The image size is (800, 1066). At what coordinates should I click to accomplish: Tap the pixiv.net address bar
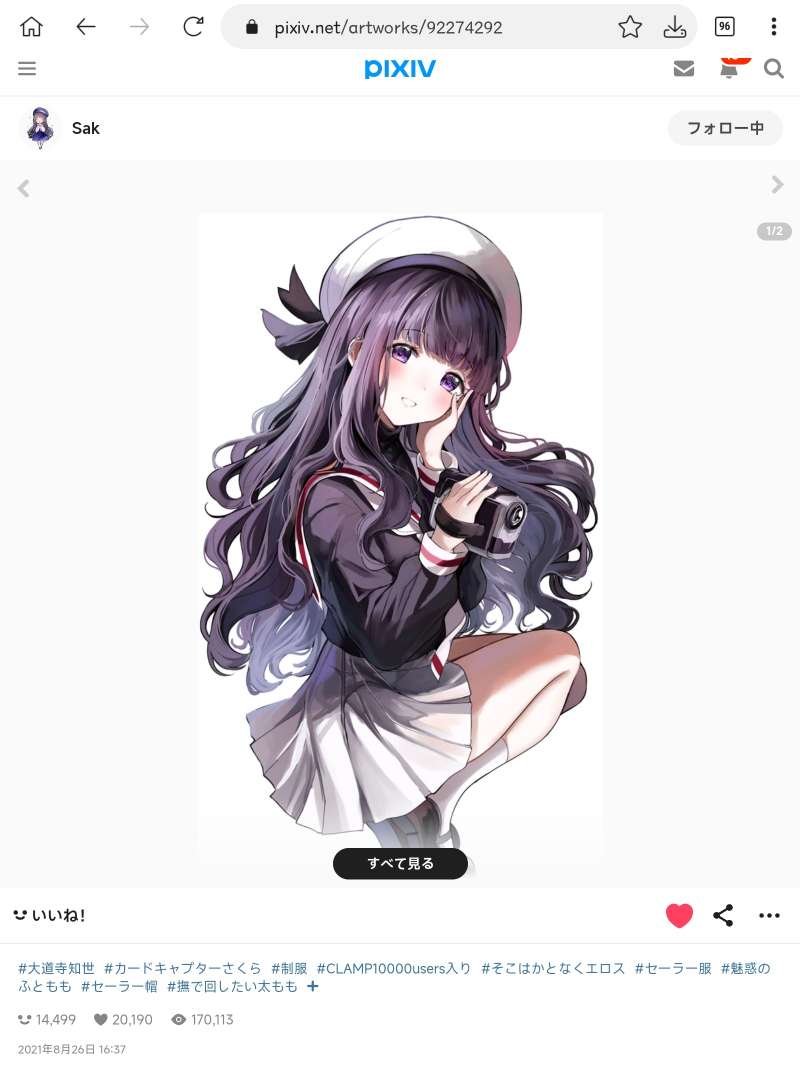tap(420, 27)
